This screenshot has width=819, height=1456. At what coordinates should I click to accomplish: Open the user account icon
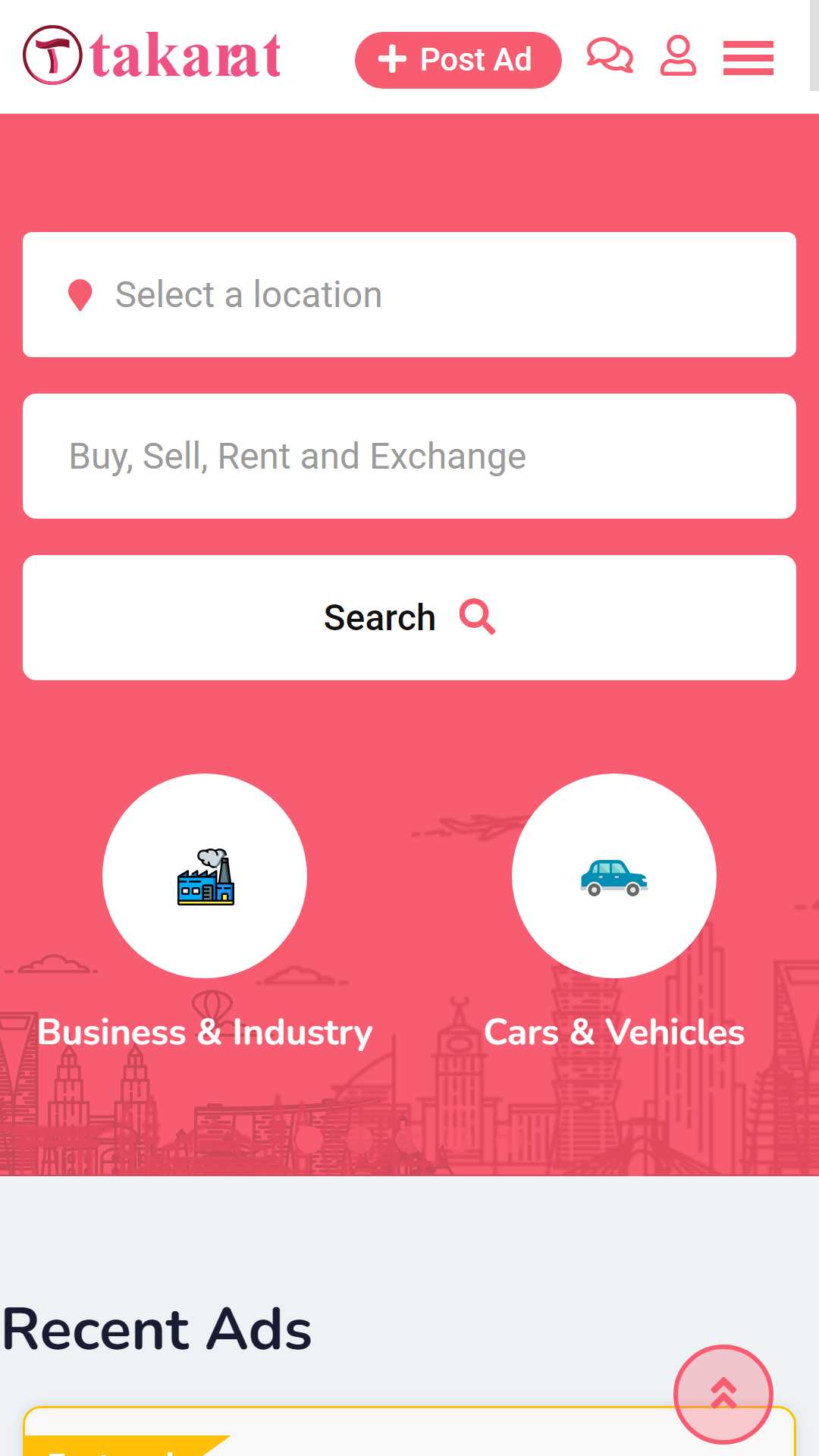pyautogui.click(x=678, y=57)
